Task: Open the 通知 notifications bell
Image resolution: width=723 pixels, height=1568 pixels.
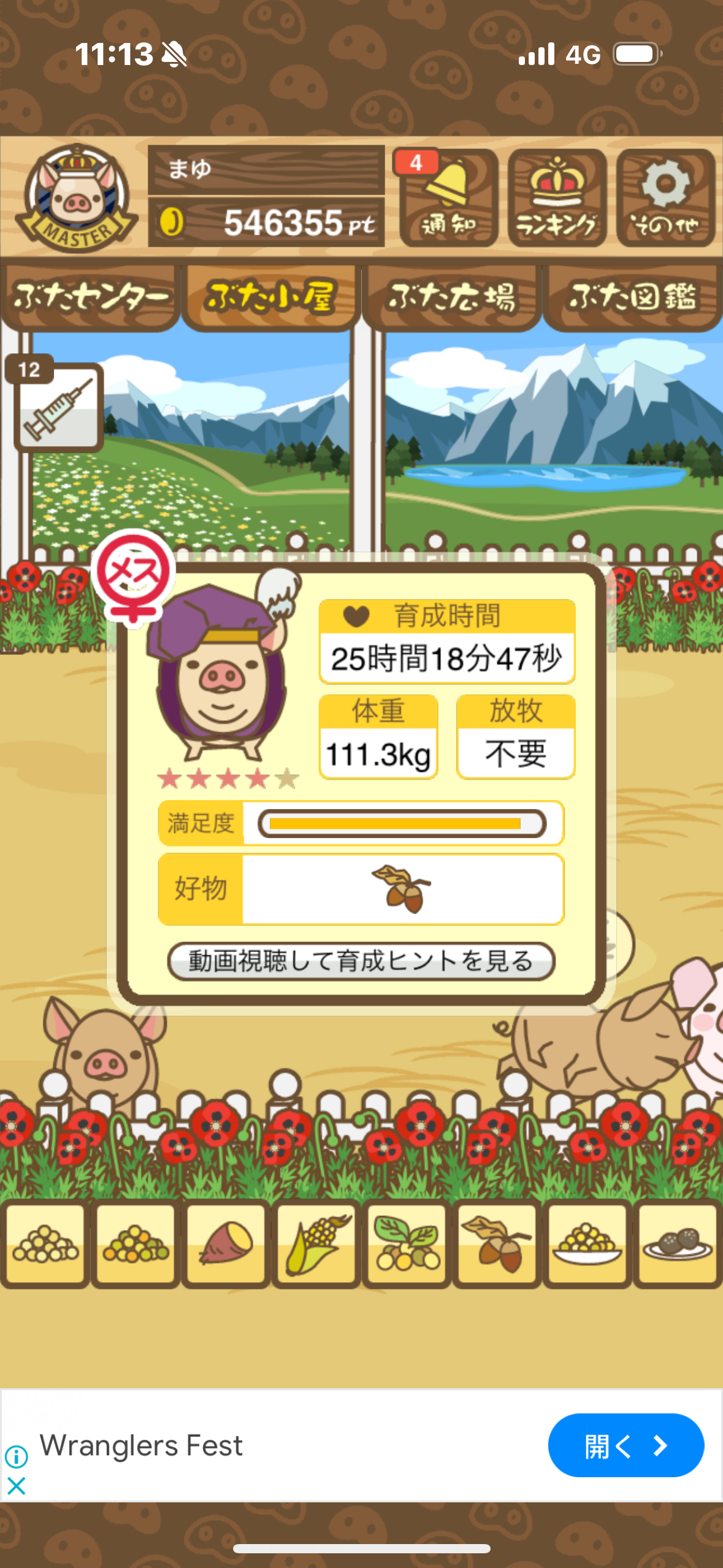Action: coord(448,198)
